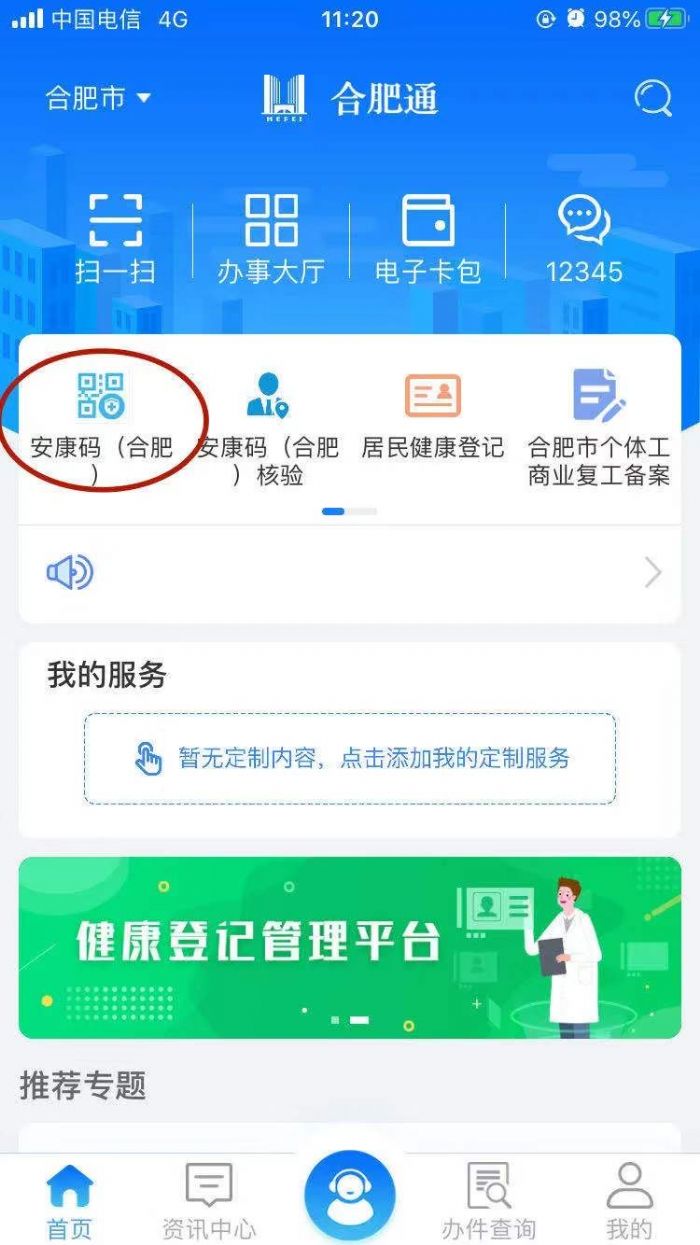
Task: Open the search icon
Action: point(653,98)
